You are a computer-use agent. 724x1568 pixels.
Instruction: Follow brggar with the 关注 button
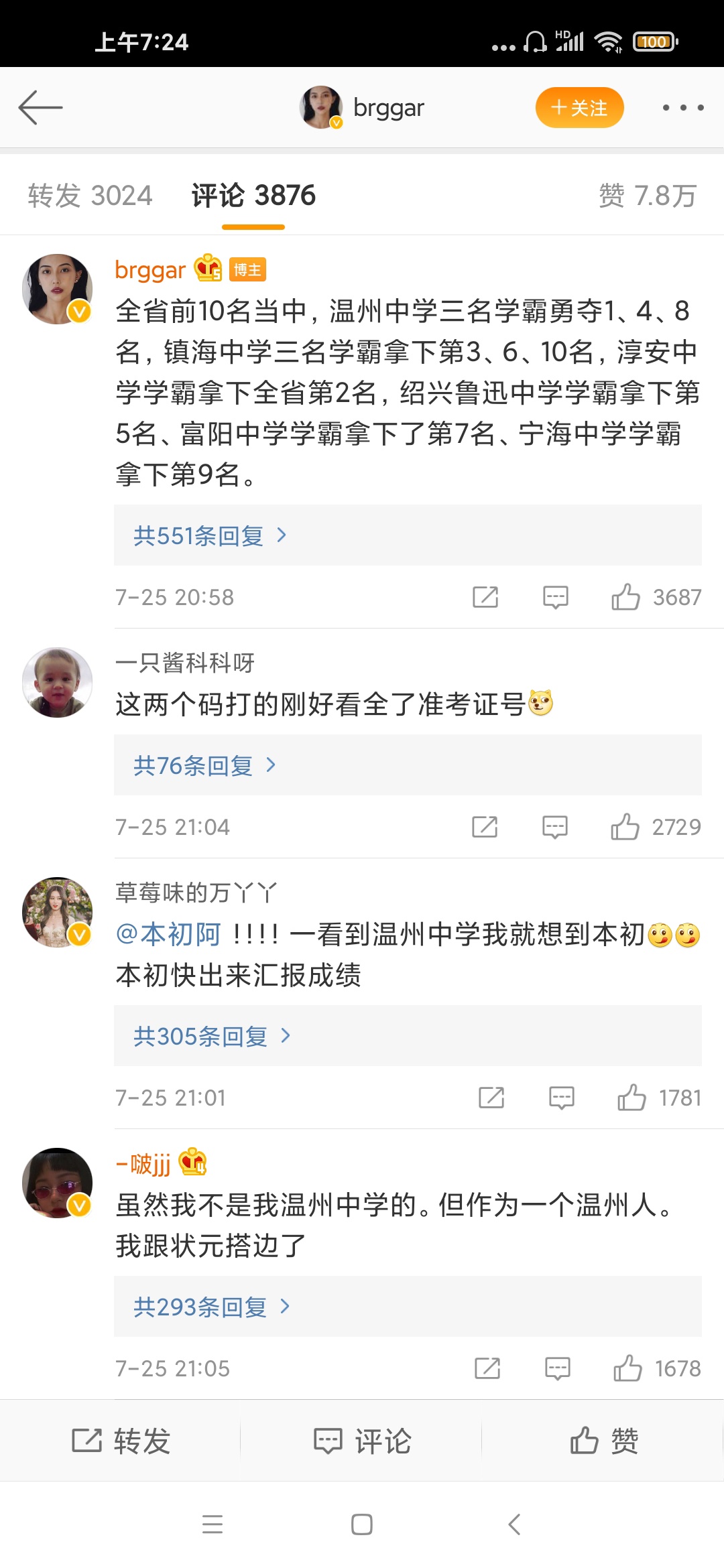[x=579, y=107]
